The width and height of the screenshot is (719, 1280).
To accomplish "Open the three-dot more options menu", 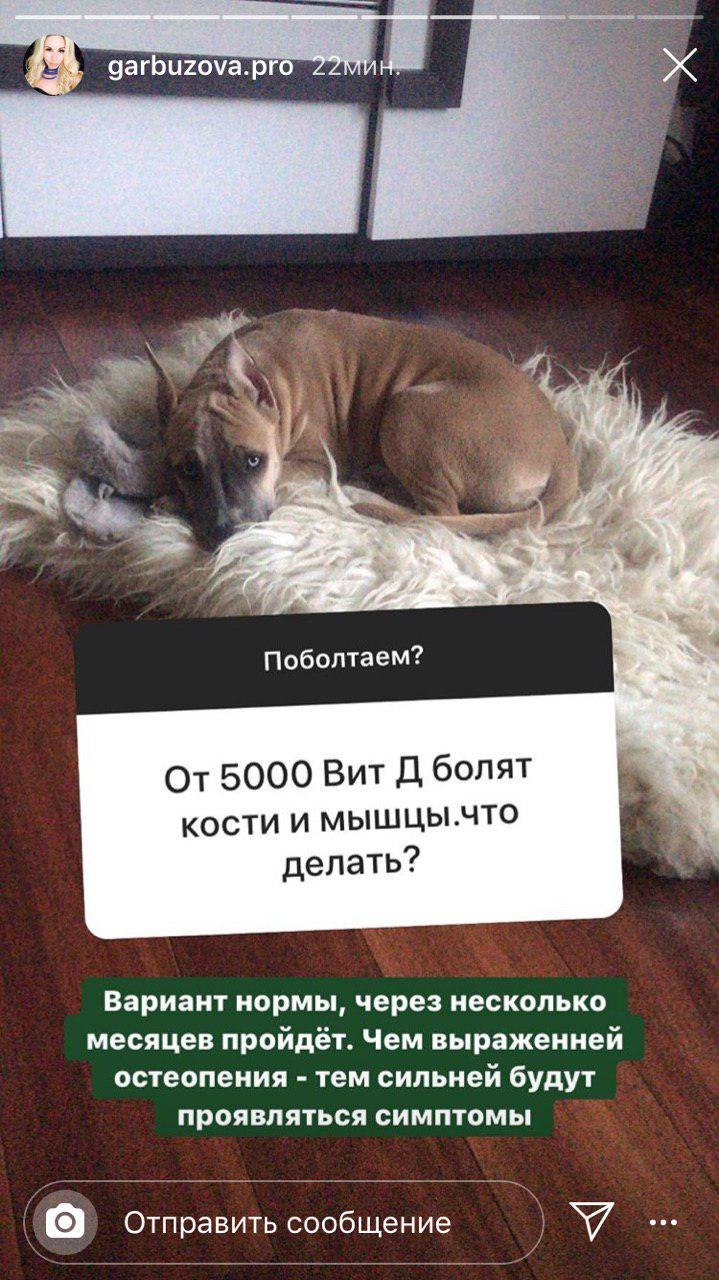I will 663,1222.
